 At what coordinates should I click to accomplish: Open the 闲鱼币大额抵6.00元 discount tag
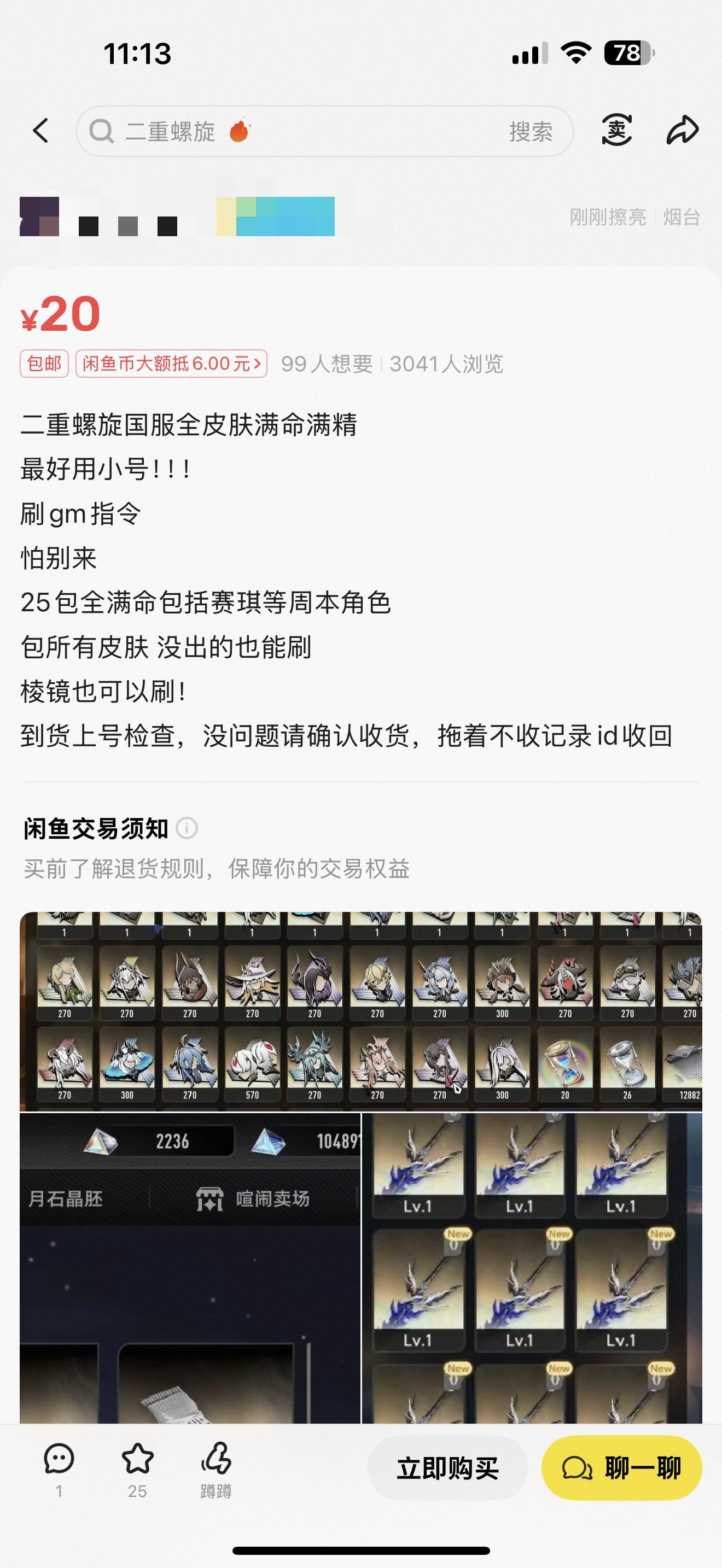point(171,364)
